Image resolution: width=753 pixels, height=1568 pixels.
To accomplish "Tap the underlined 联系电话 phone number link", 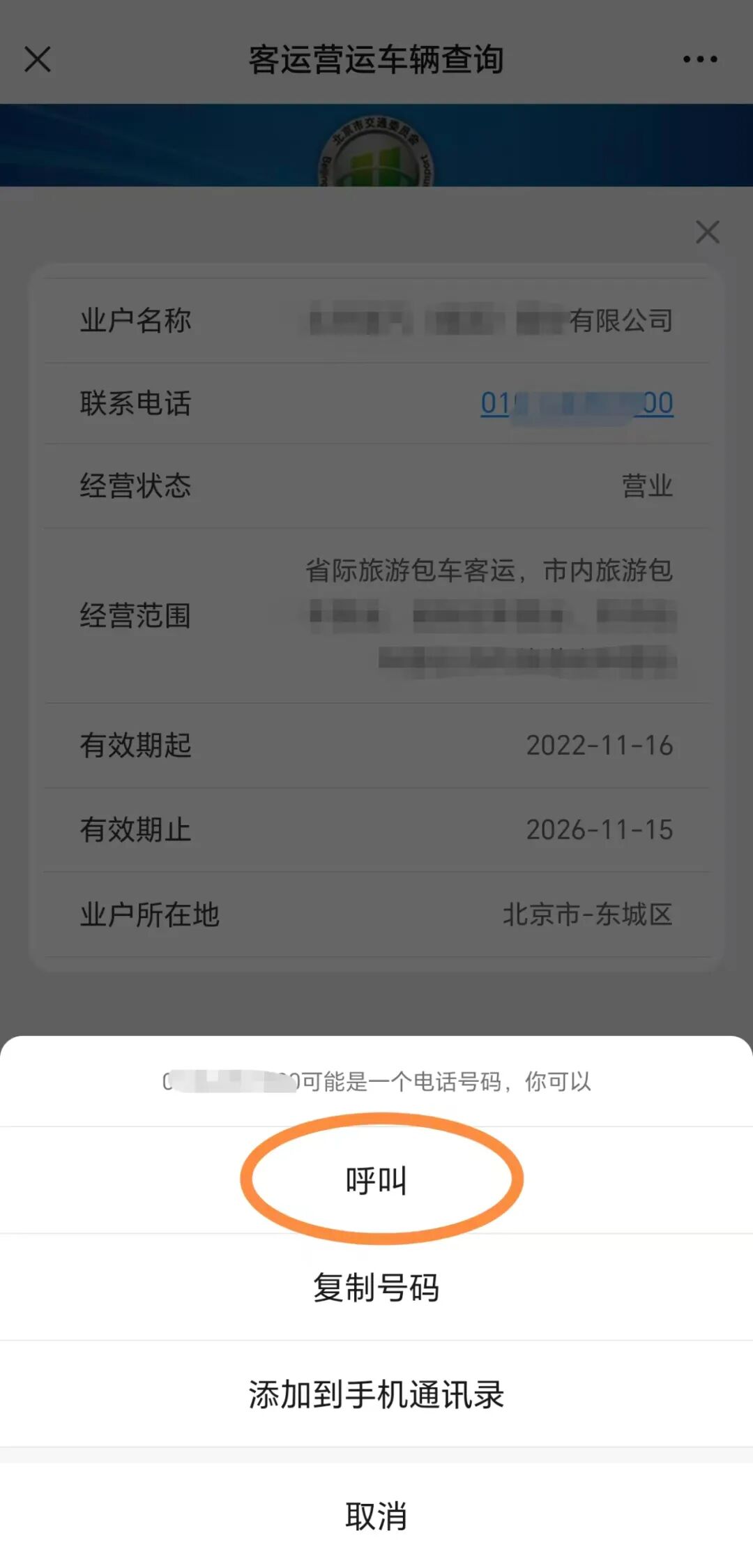I will pyautogui.click(x=577, y=403).
